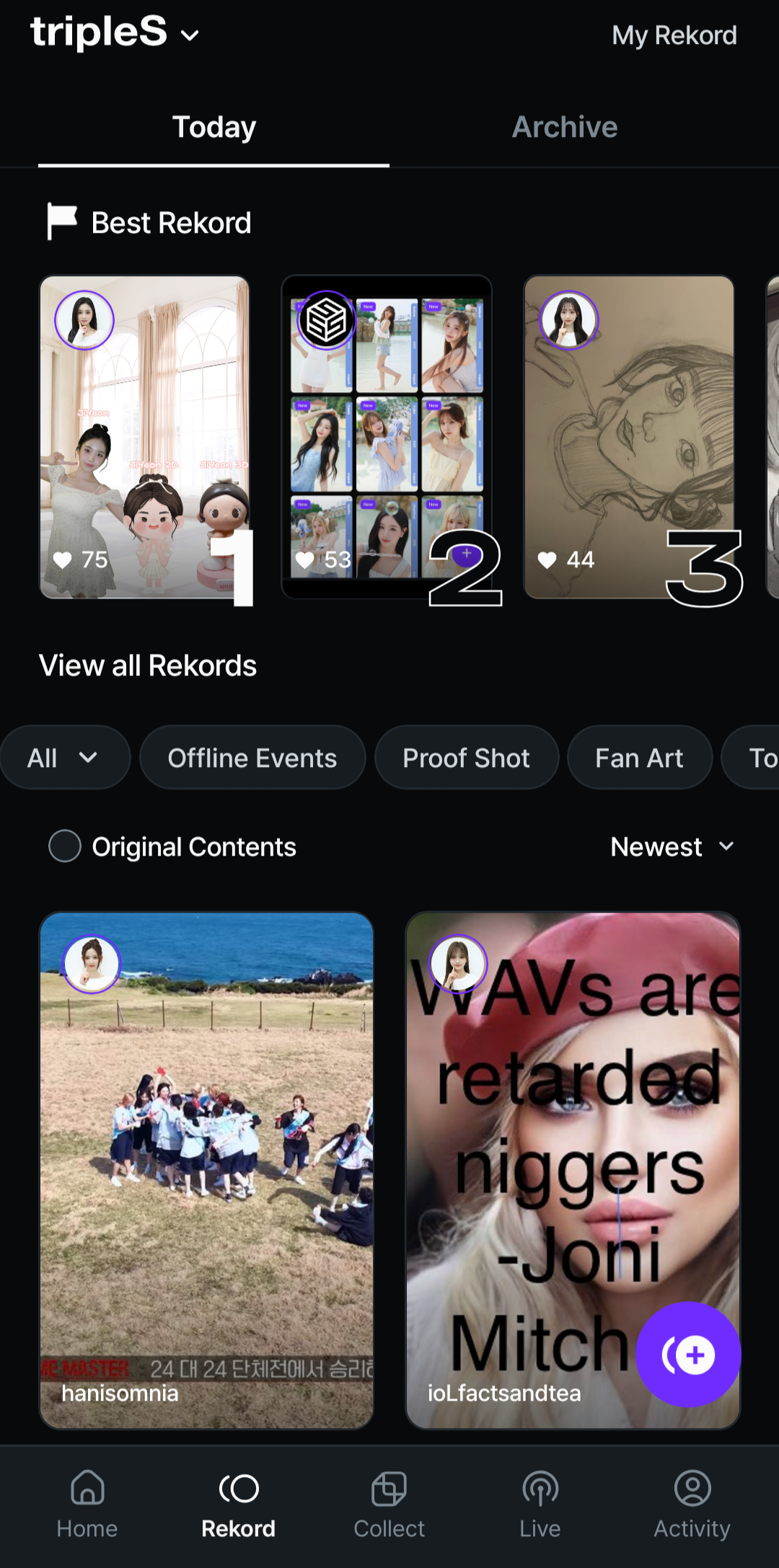Viewport: 779px width, 1568px height.
Task: Open the Rekord posted by hanisomnia
Action: [x=206, y=1170]
